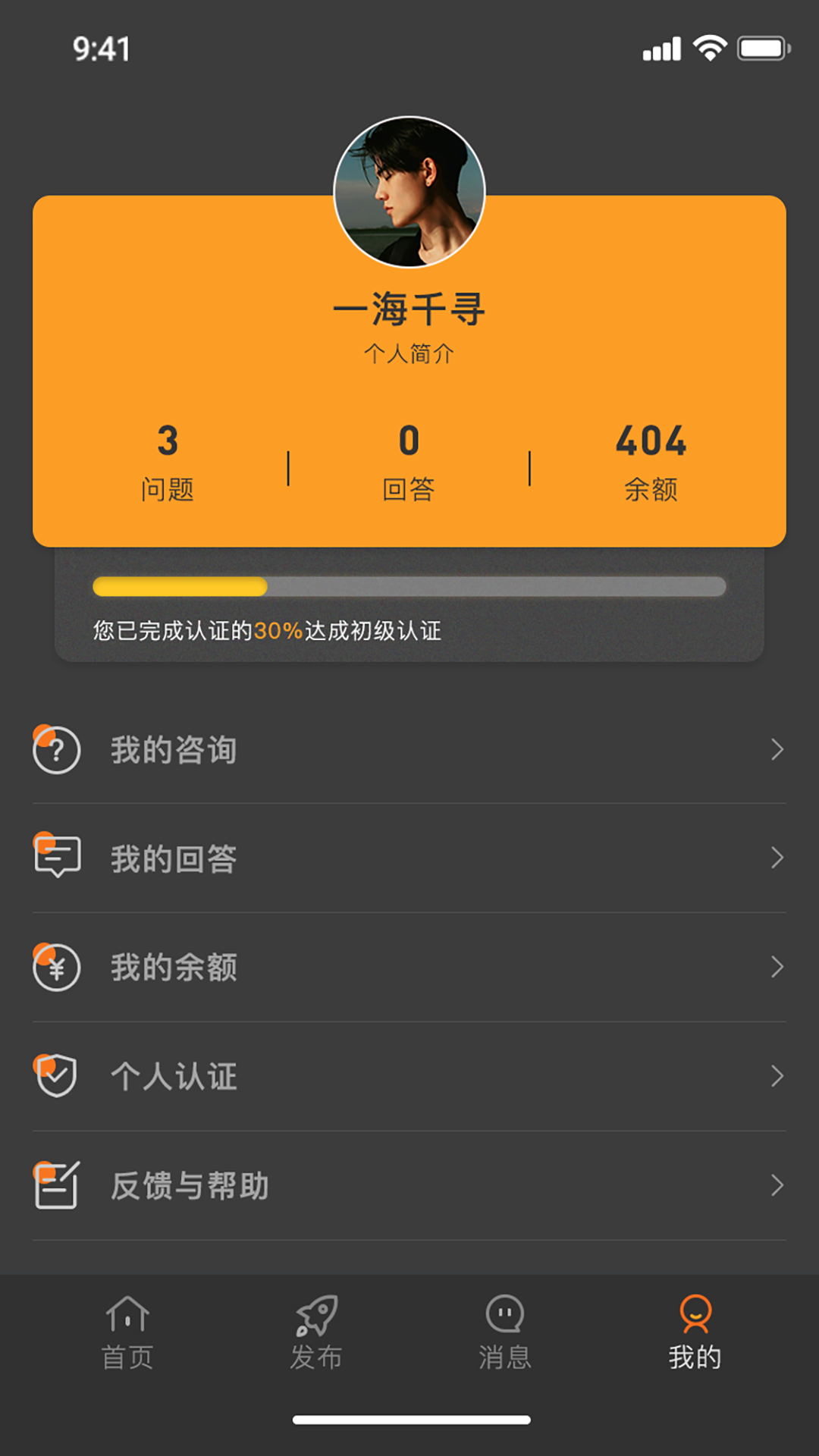Click the ¥ balance icon next to 我的余额
The width and height of the screenshot is (819, 1456).
56,968
